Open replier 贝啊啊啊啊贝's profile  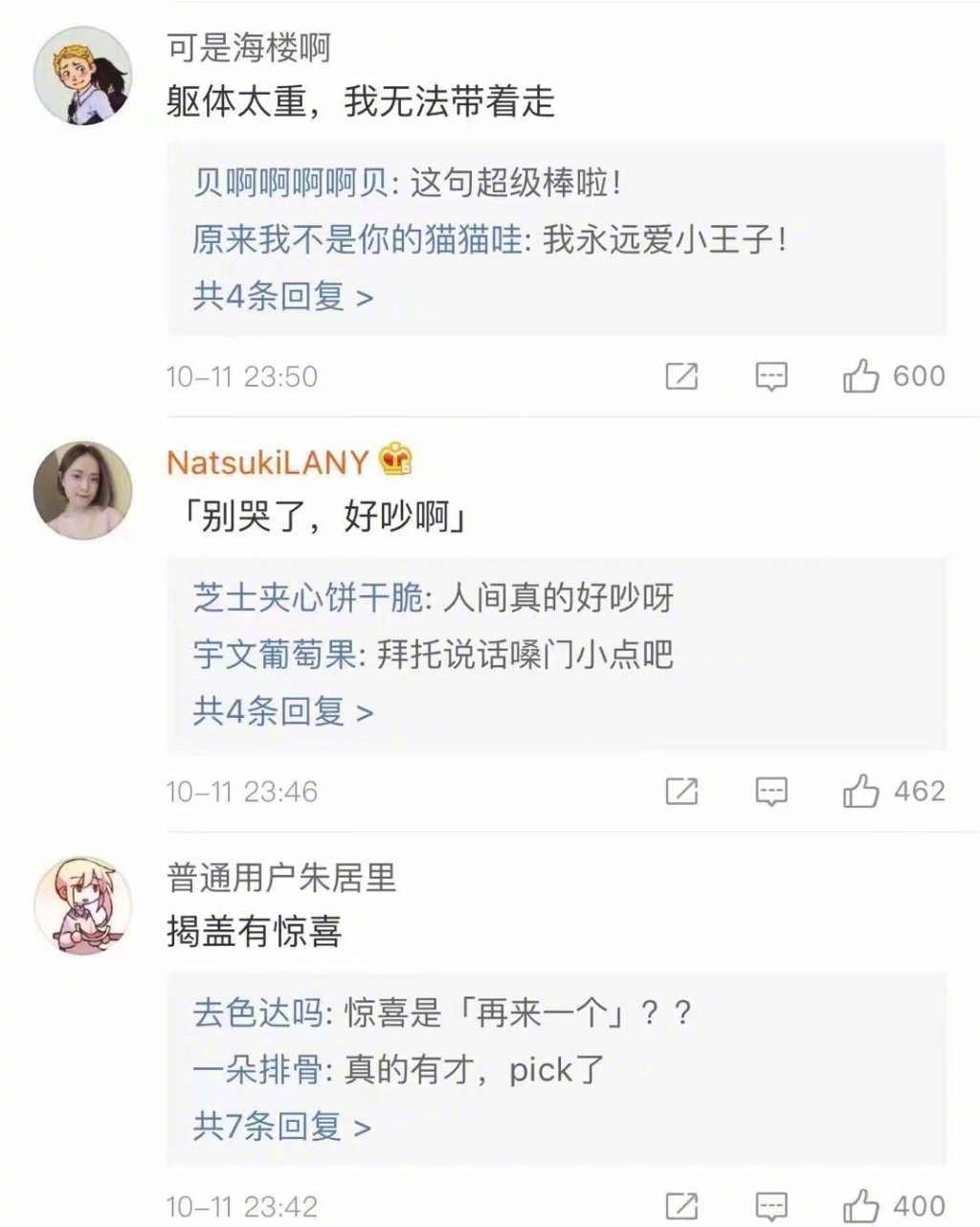(291, 182)
